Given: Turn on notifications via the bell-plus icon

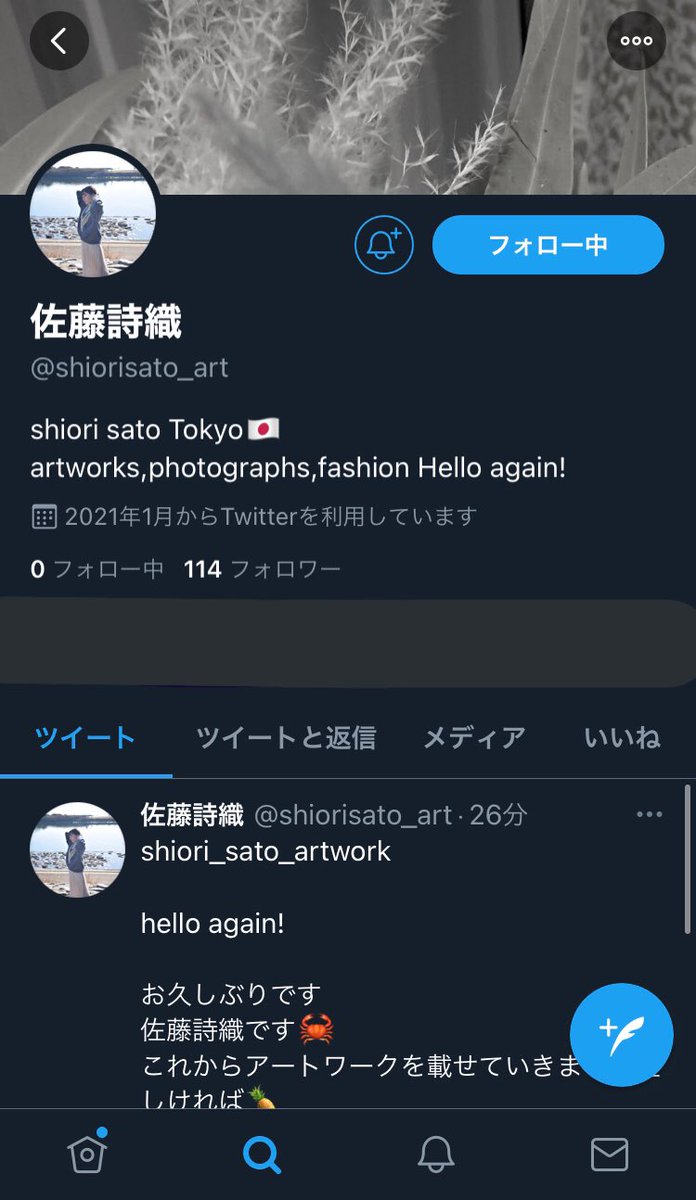Looking at the screenshot, I should click(384, 245).
